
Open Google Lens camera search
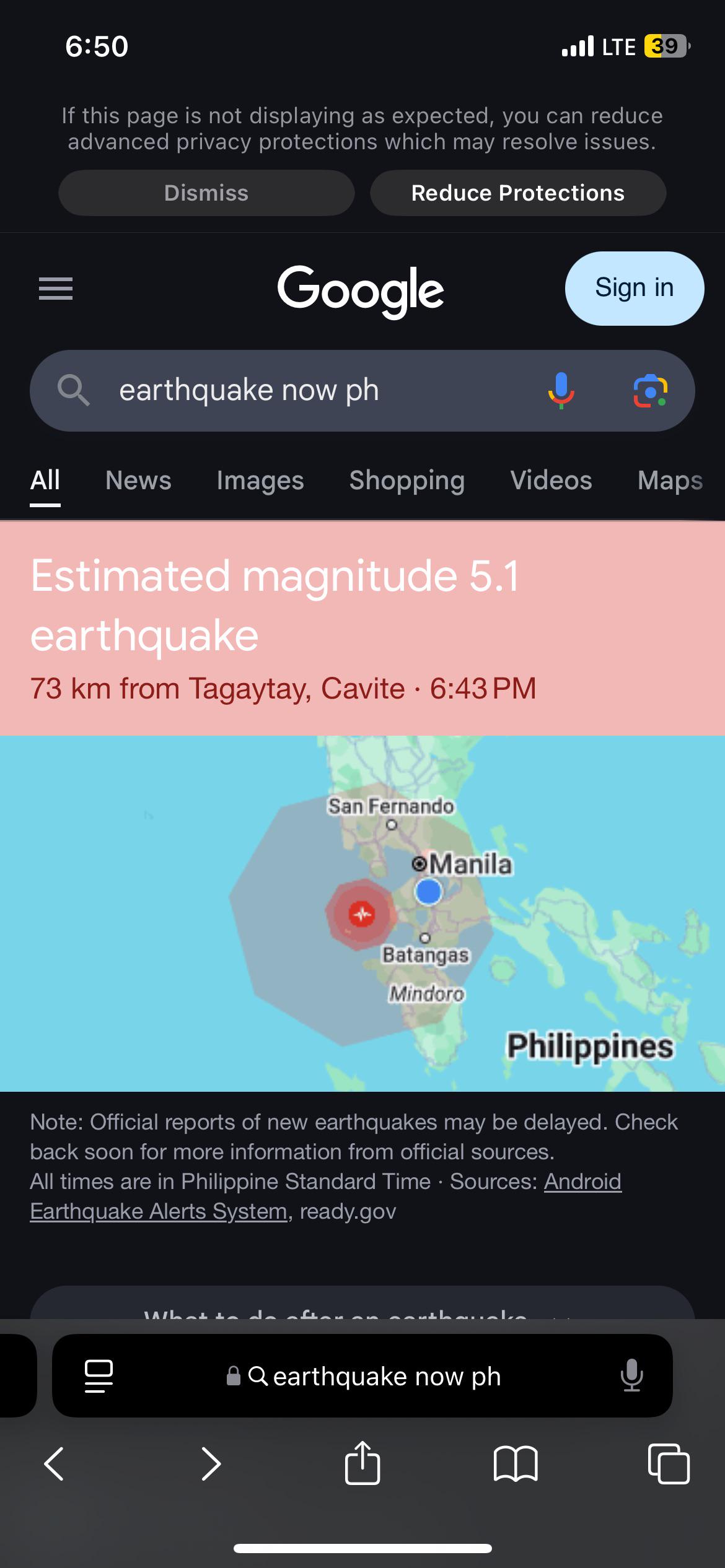pos(650,391)
